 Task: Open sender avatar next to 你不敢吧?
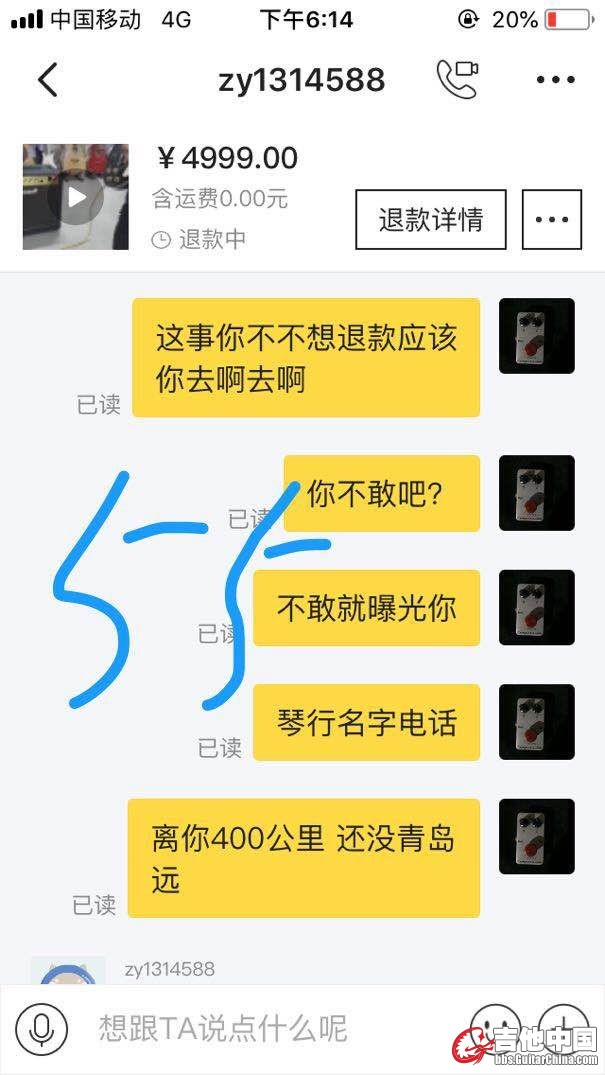pyautogui.click(x=537, y=493)
